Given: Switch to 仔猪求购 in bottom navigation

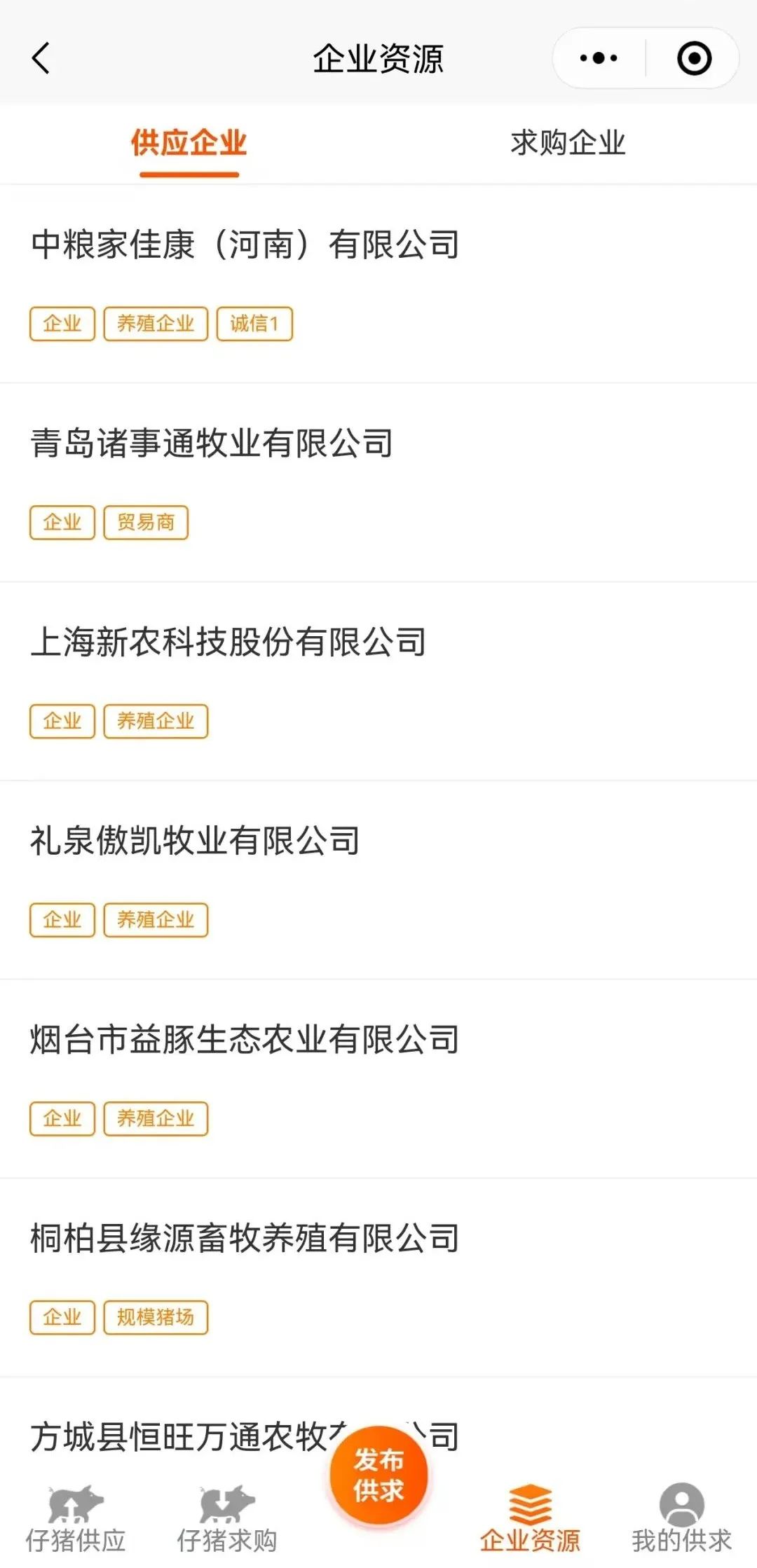Looking at the screenshot, I should pos(227,1519).
